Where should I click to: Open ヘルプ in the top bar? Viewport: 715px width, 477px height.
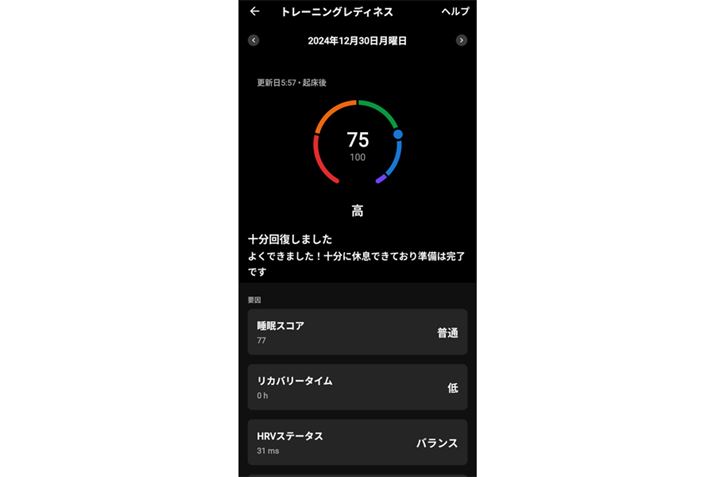(455, 11)
